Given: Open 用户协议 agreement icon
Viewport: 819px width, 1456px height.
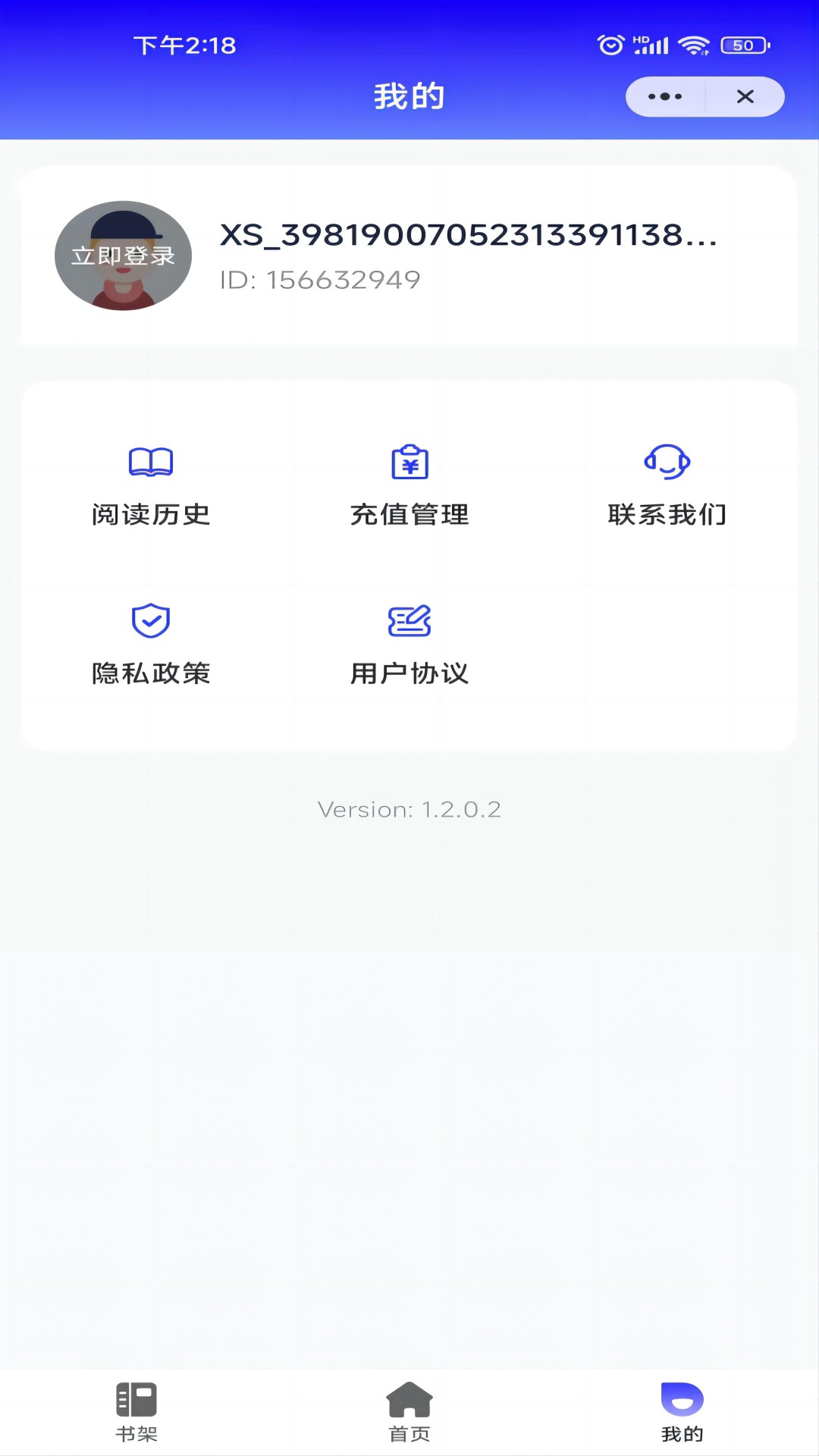Looking at the screenshot, I should (409, 622).
